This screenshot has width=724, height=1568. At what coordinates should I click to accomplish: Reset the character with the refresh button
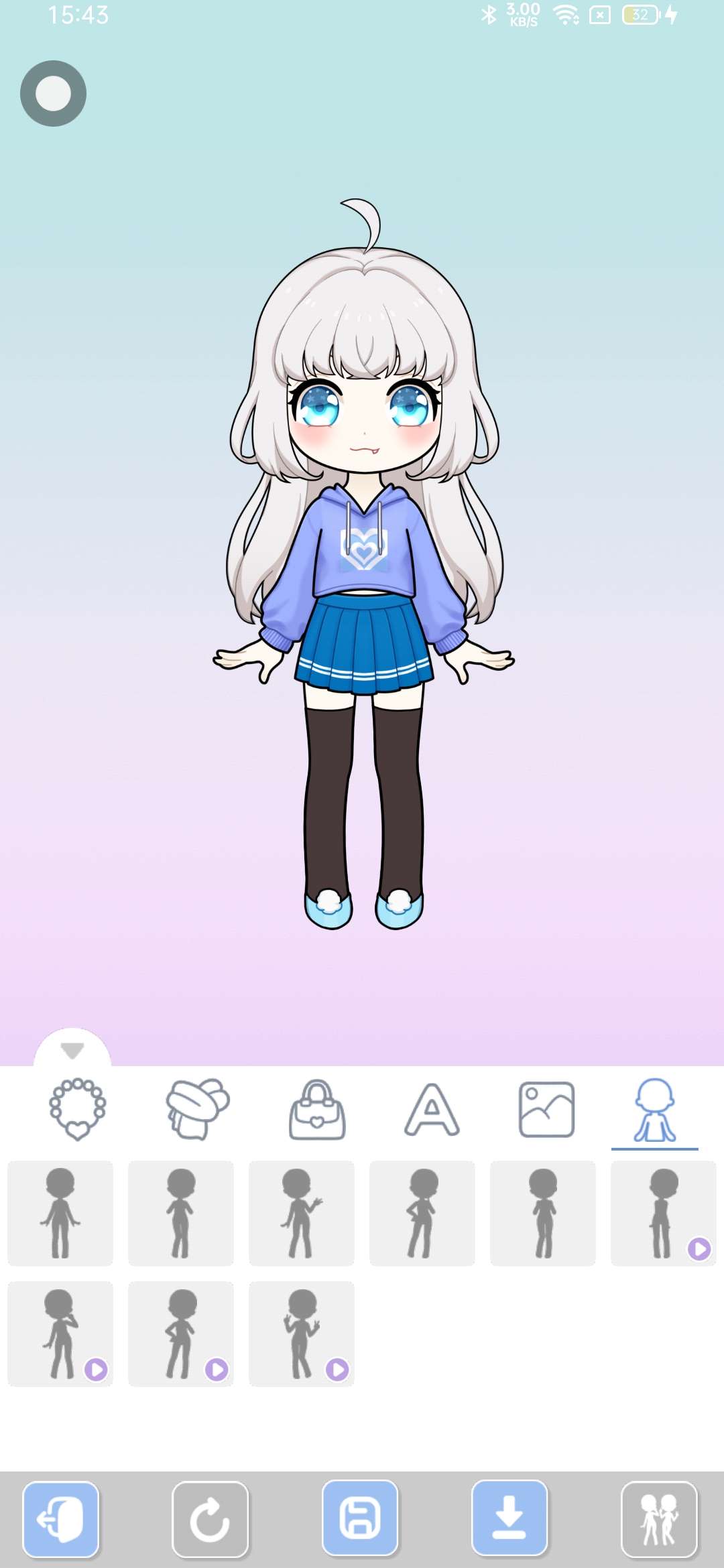210,1519
